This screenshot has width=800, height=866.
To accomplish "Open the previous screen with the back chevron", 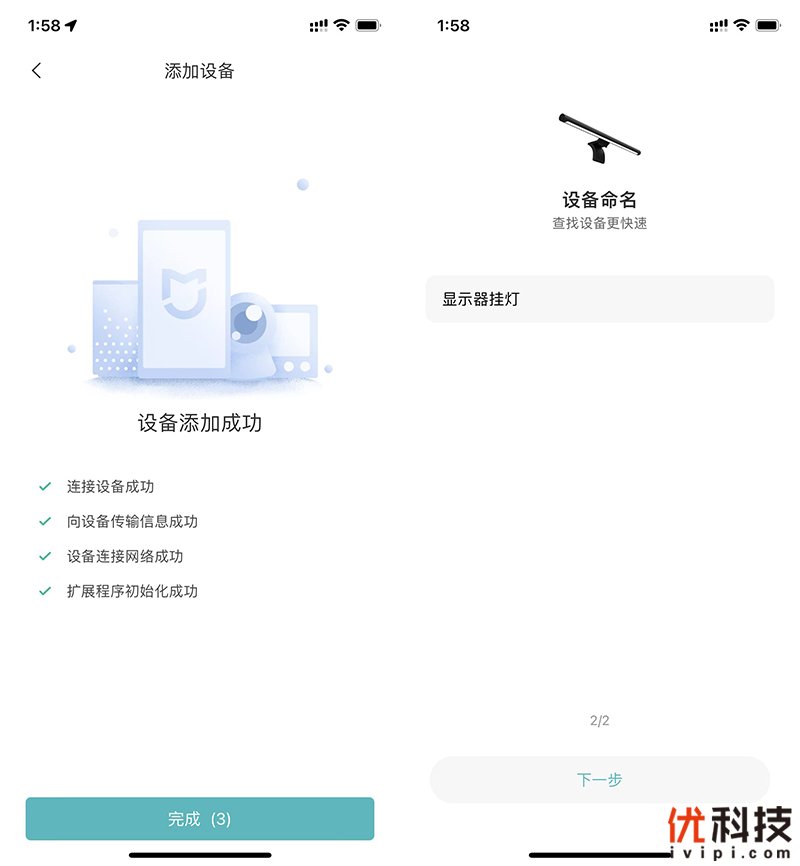I will [36, 71].
